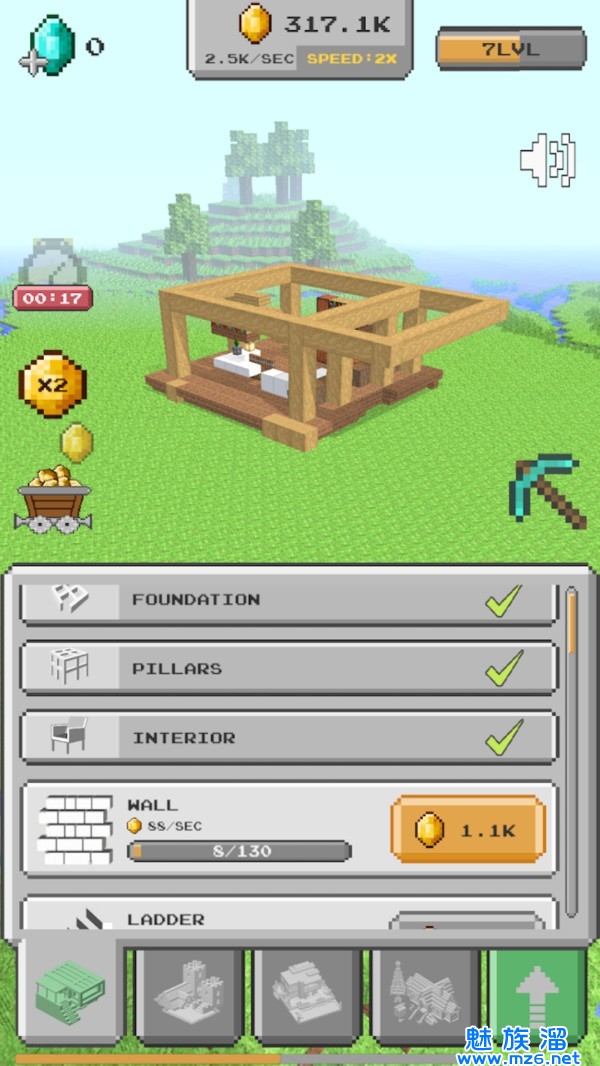This screenshot has width=600, height=1066.
Task: Mute the game sound
Action: click(547, 160)
